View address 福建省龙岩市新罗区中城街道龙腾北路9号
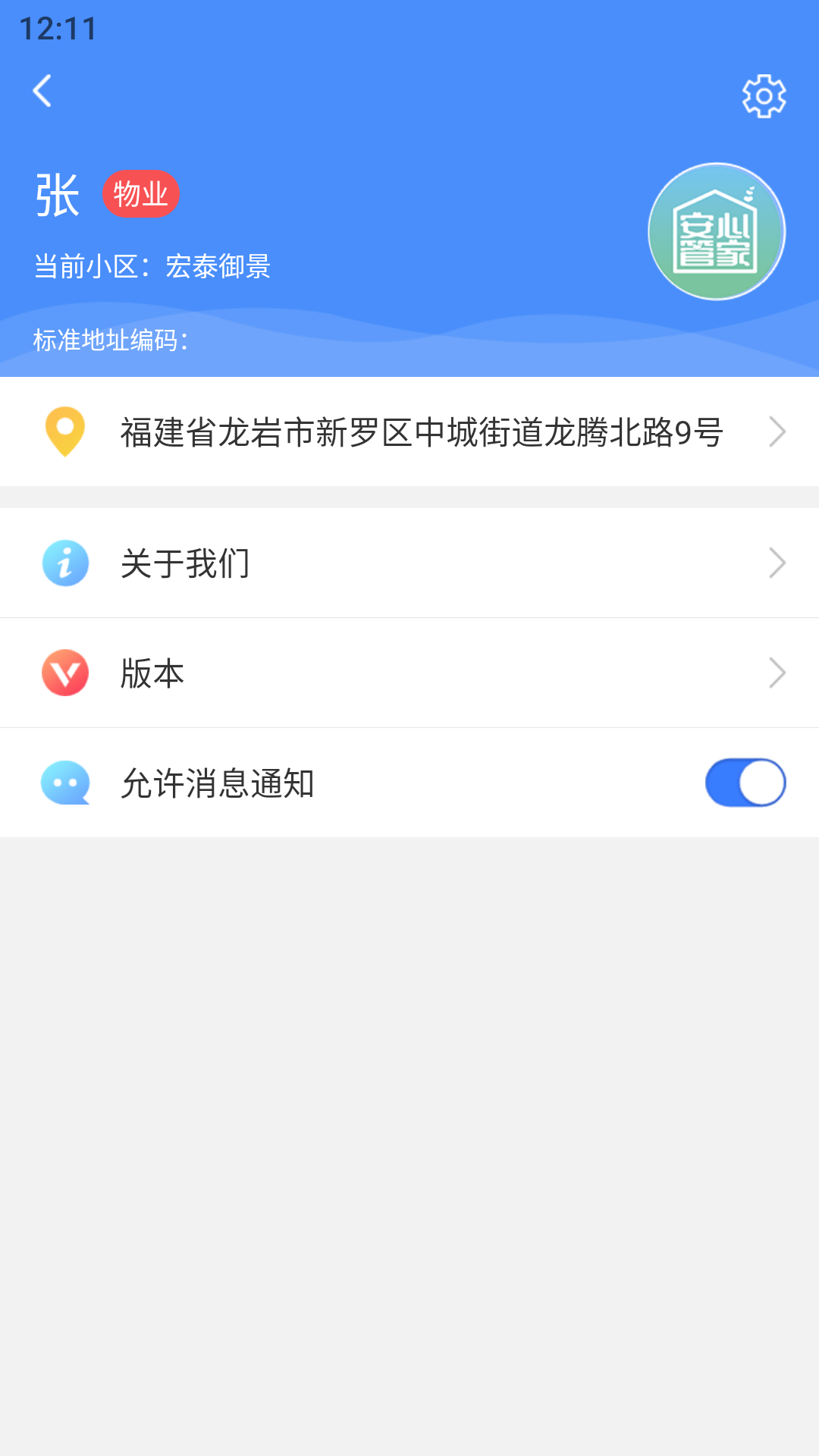Screen dimensions: 819x1456 [422, 432]
